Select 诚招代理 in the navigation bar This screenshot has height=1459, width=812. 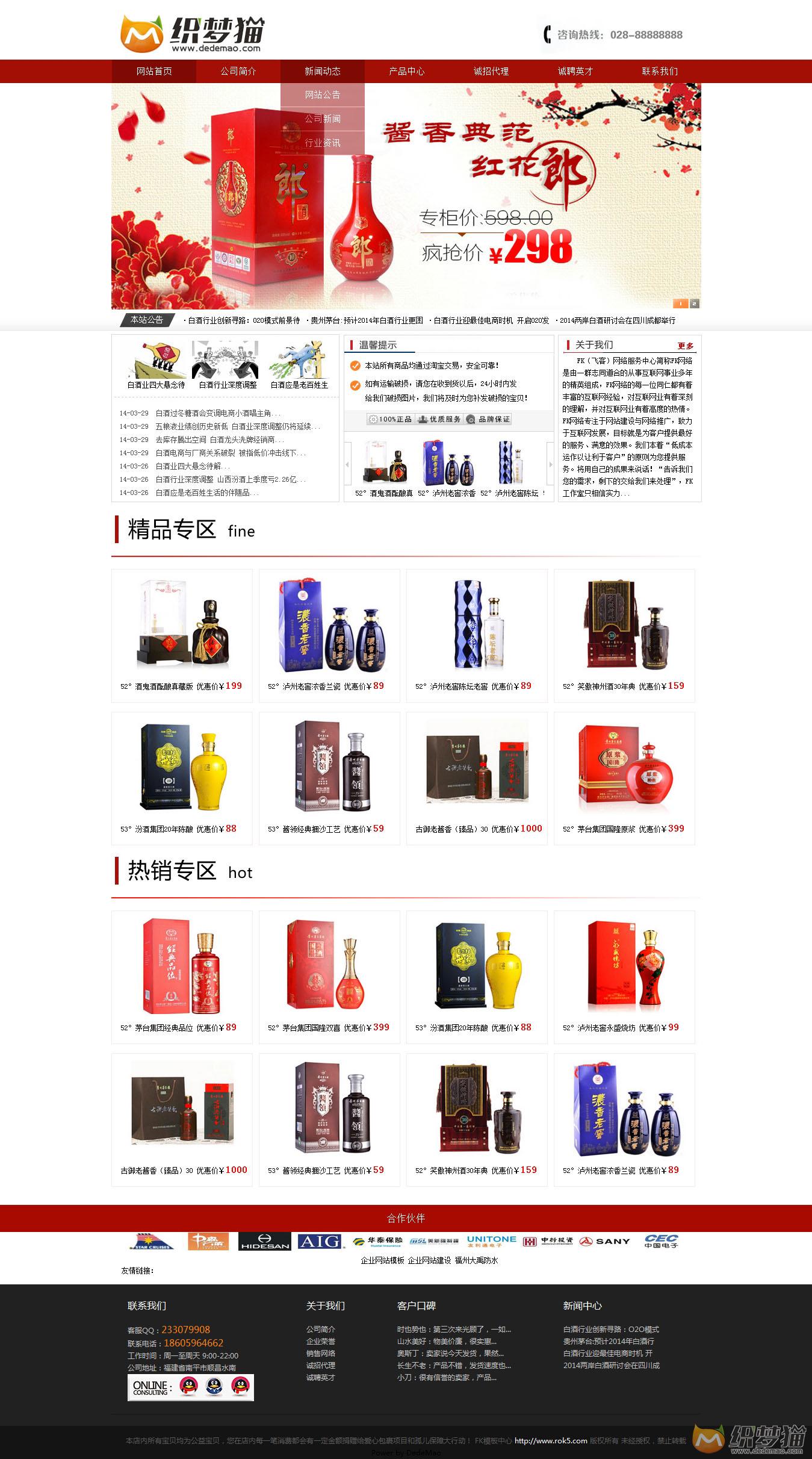[x=491, y=71]
